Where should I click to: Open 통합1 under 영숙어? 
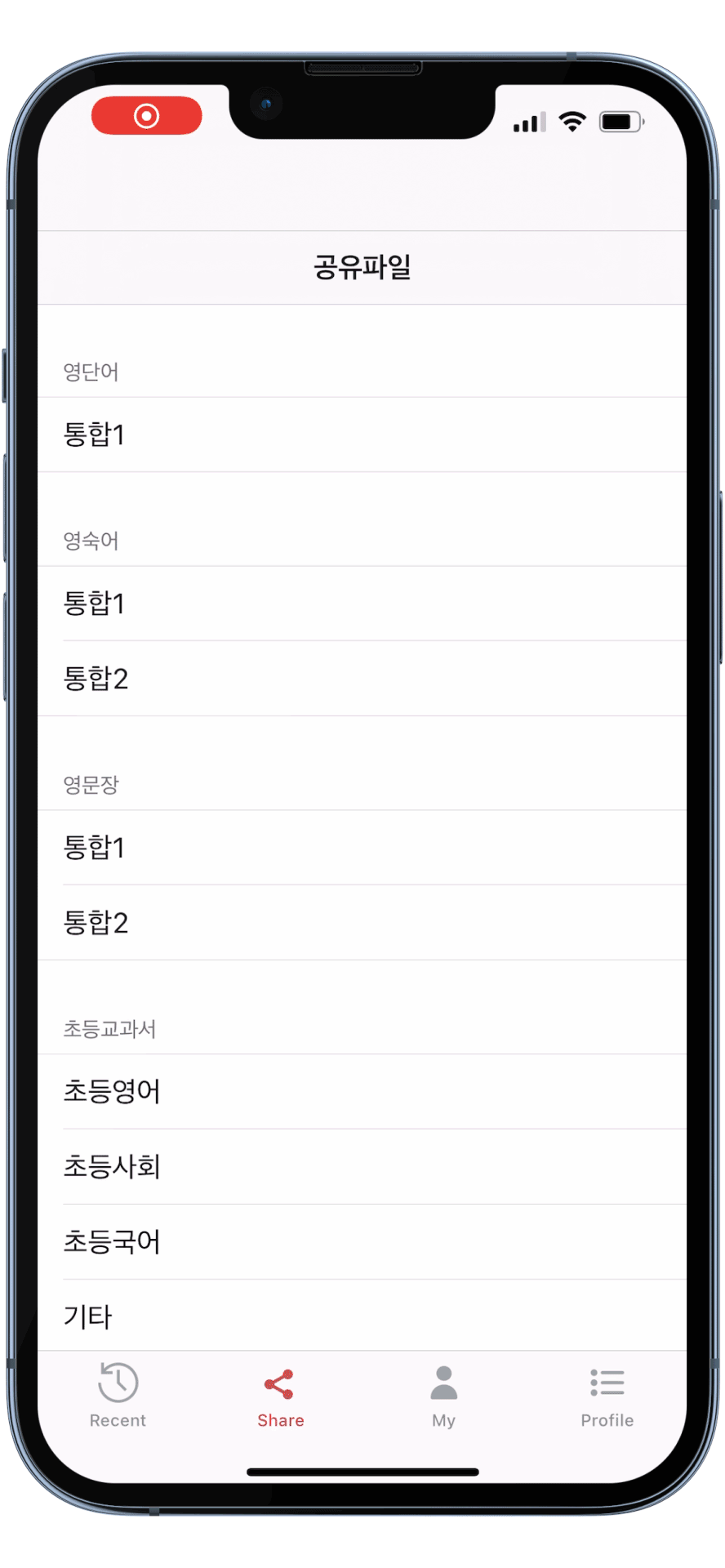pyautogui.click(x=362, y=604)
